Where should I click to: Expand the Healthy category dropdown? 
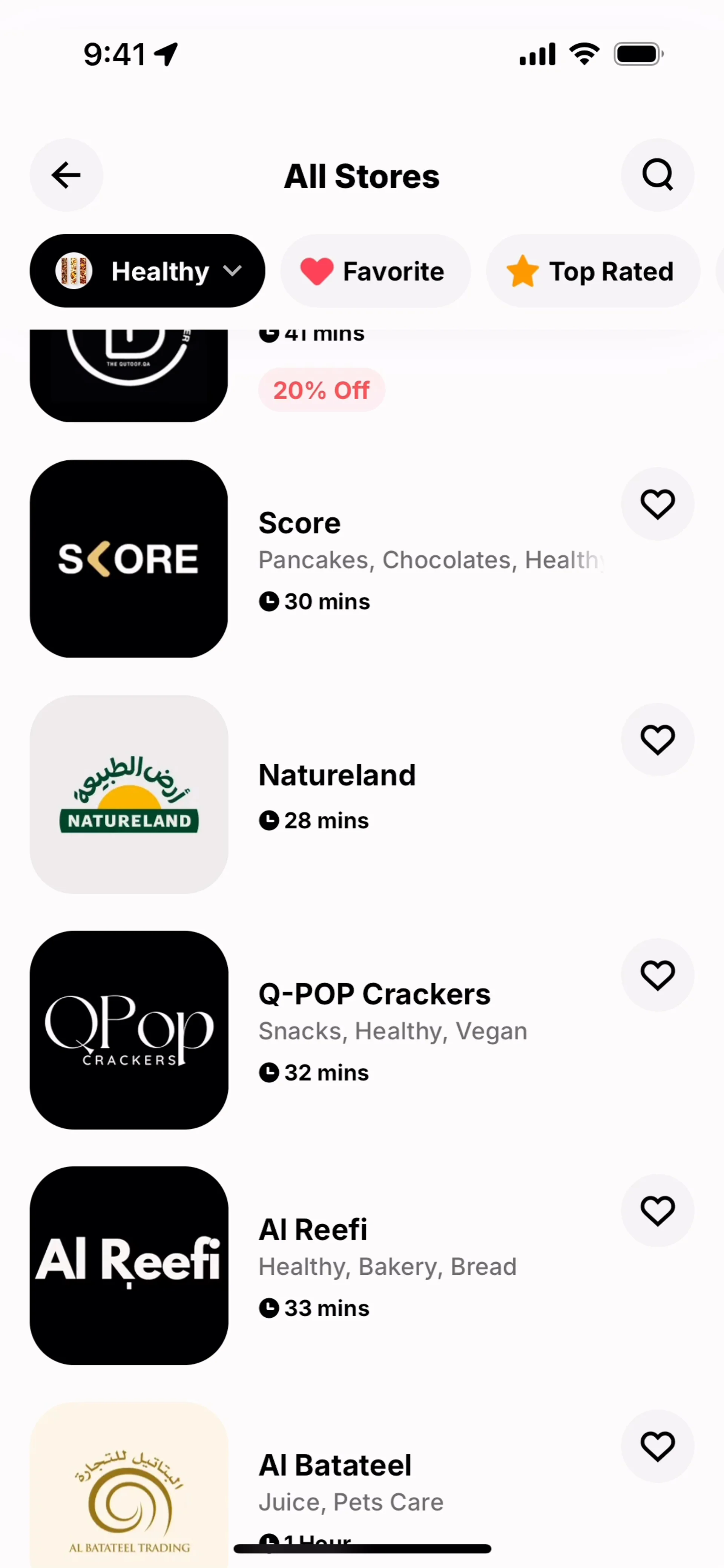point(147,271)
